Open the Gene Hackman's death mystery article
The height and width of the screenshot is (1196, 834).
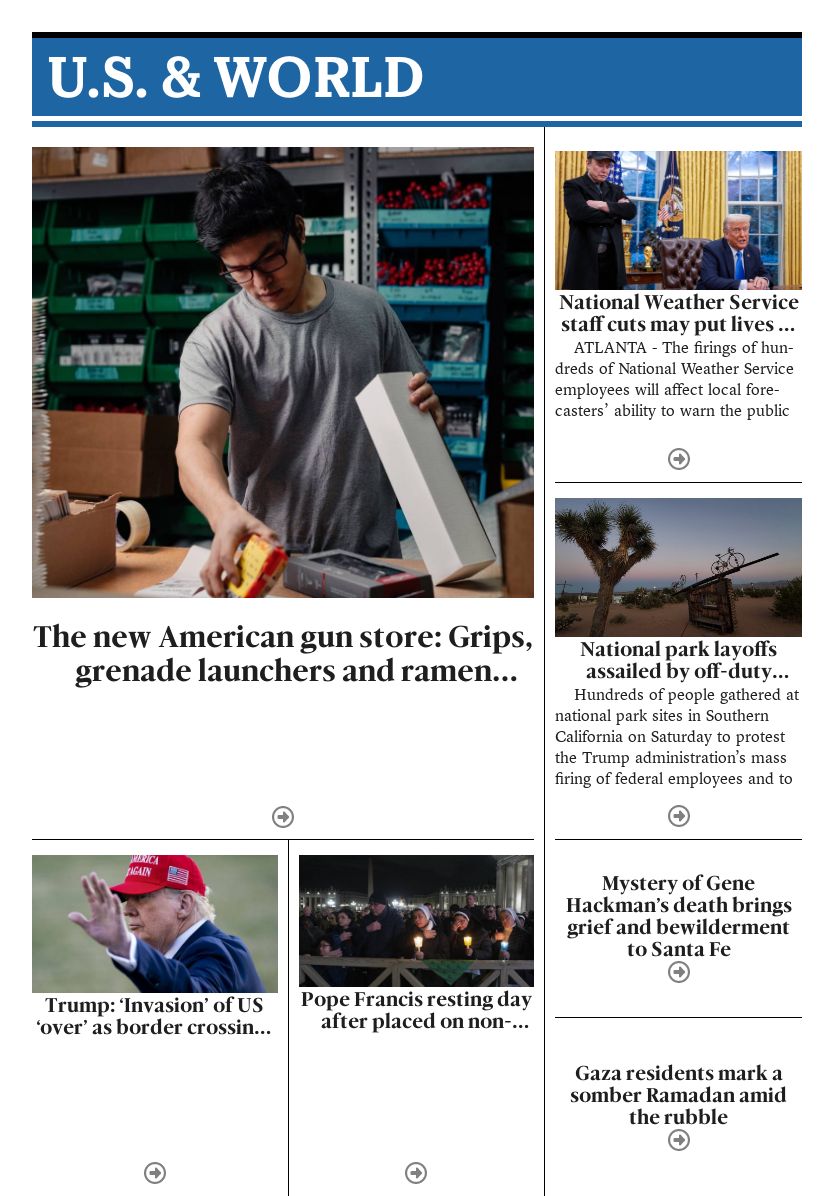click(678, 916)
